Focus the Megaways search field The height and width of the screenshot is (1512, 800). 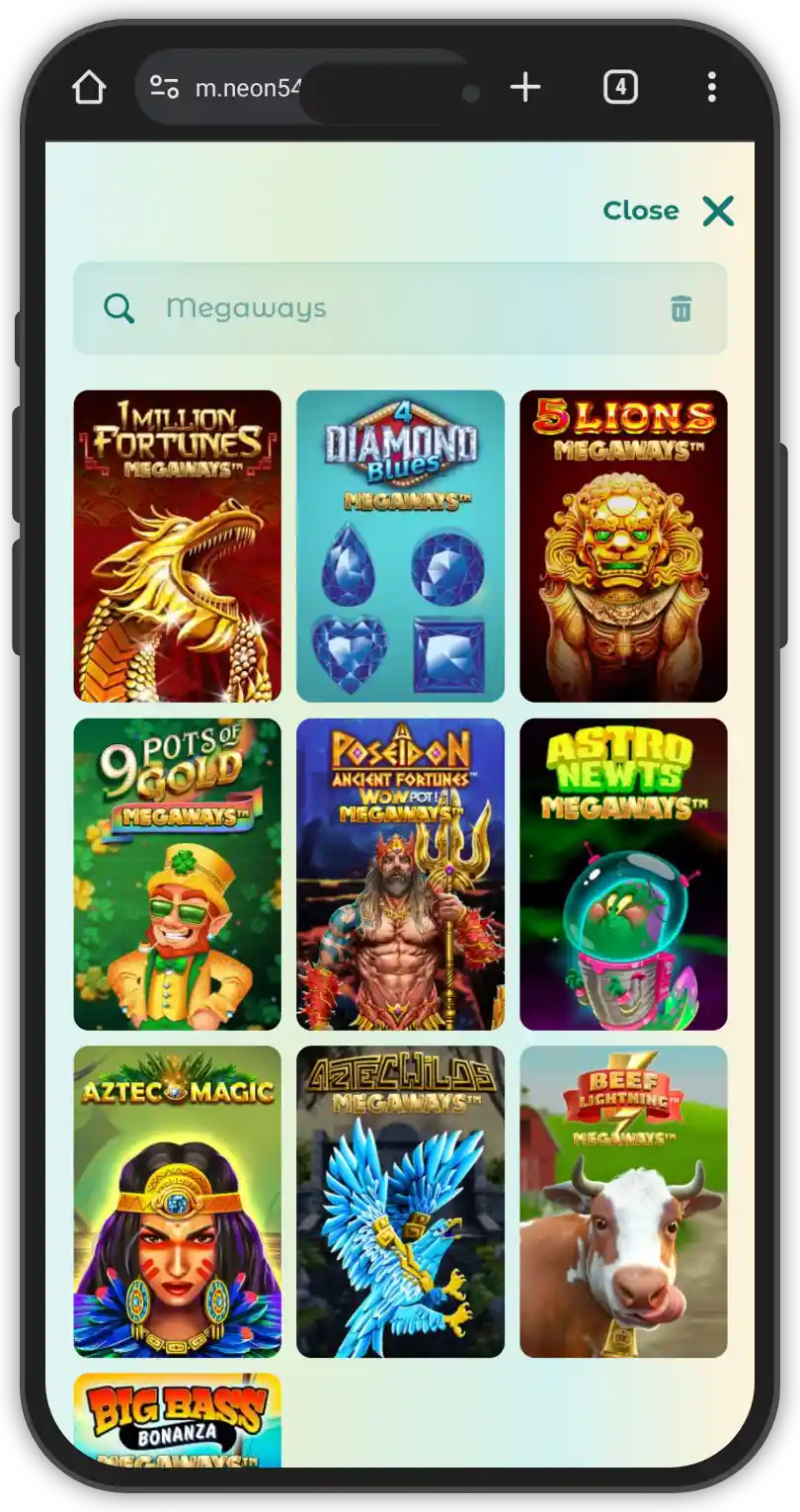point(395,308)
